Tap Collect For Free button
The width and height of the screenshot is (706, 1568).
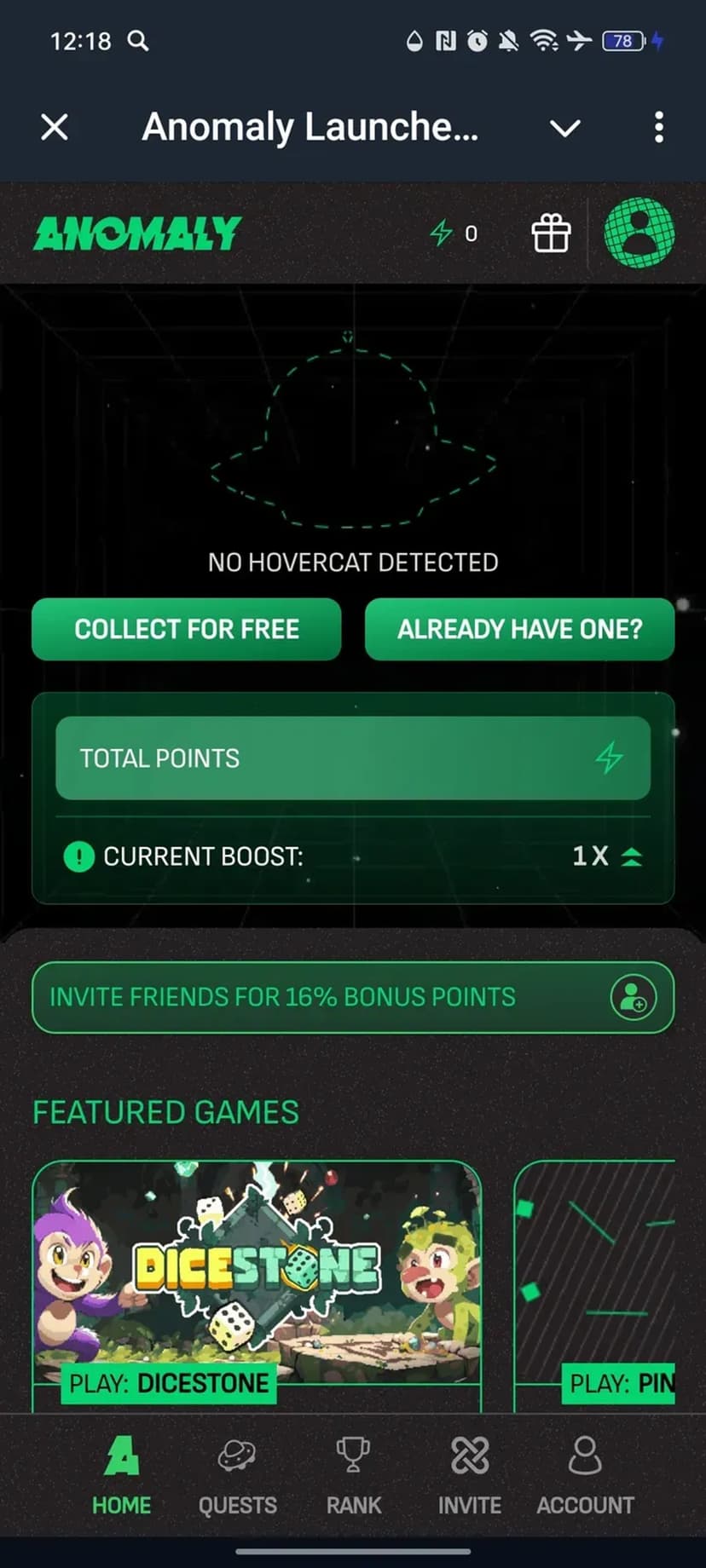click(x=187, y=629)
